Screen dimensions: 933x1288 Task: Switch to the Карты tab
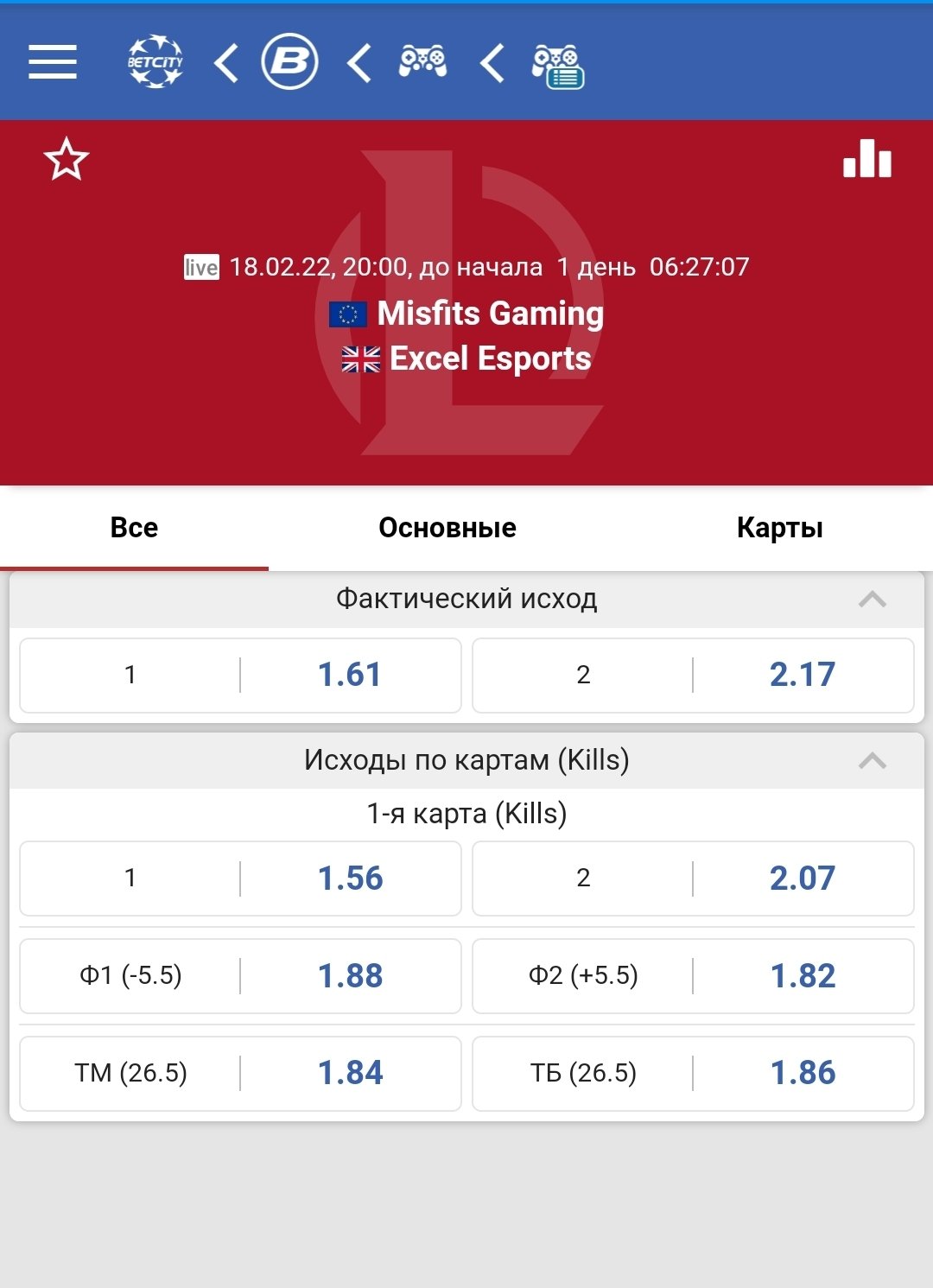click(779, 528)
